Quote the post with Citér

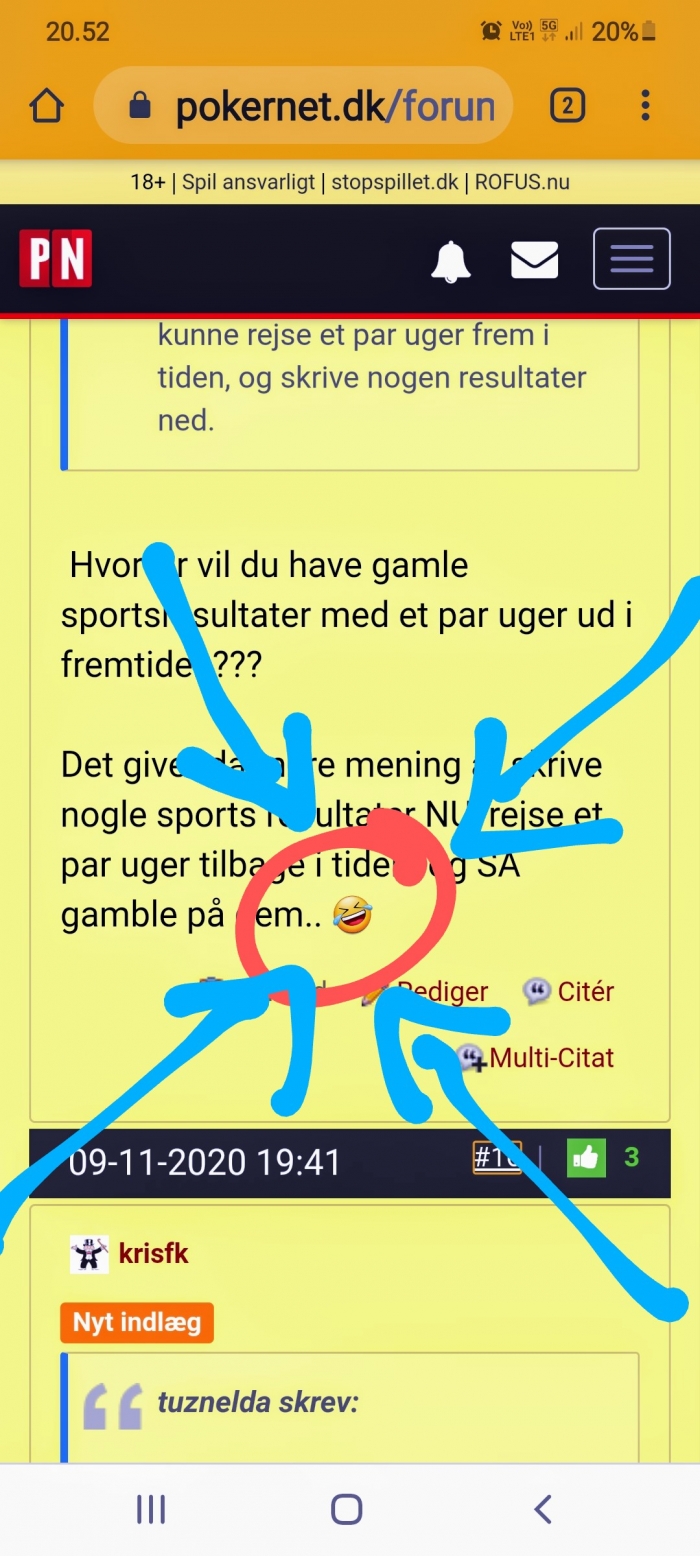tap(569, 992)
